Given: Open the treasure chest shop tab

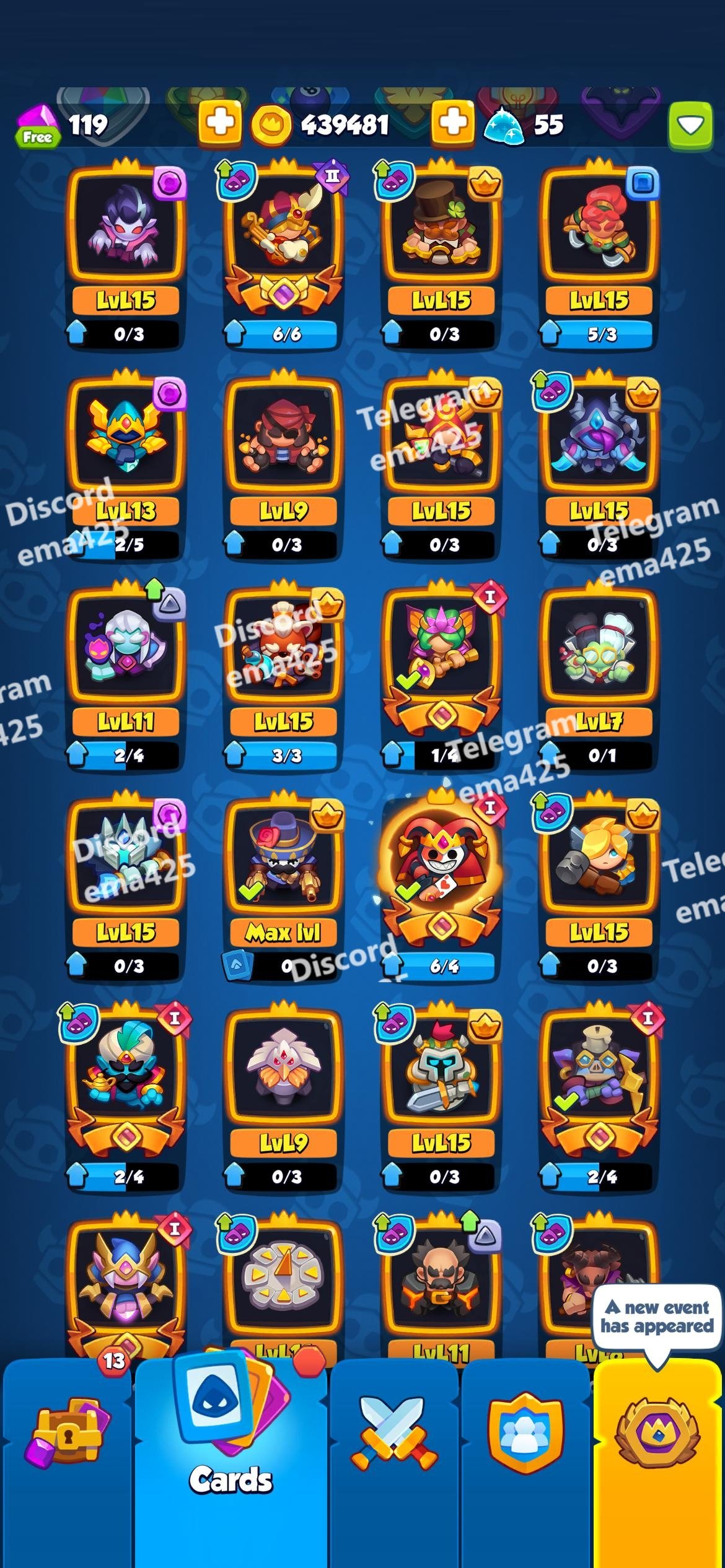Looking at the screenshot, I should point(67,1437).
